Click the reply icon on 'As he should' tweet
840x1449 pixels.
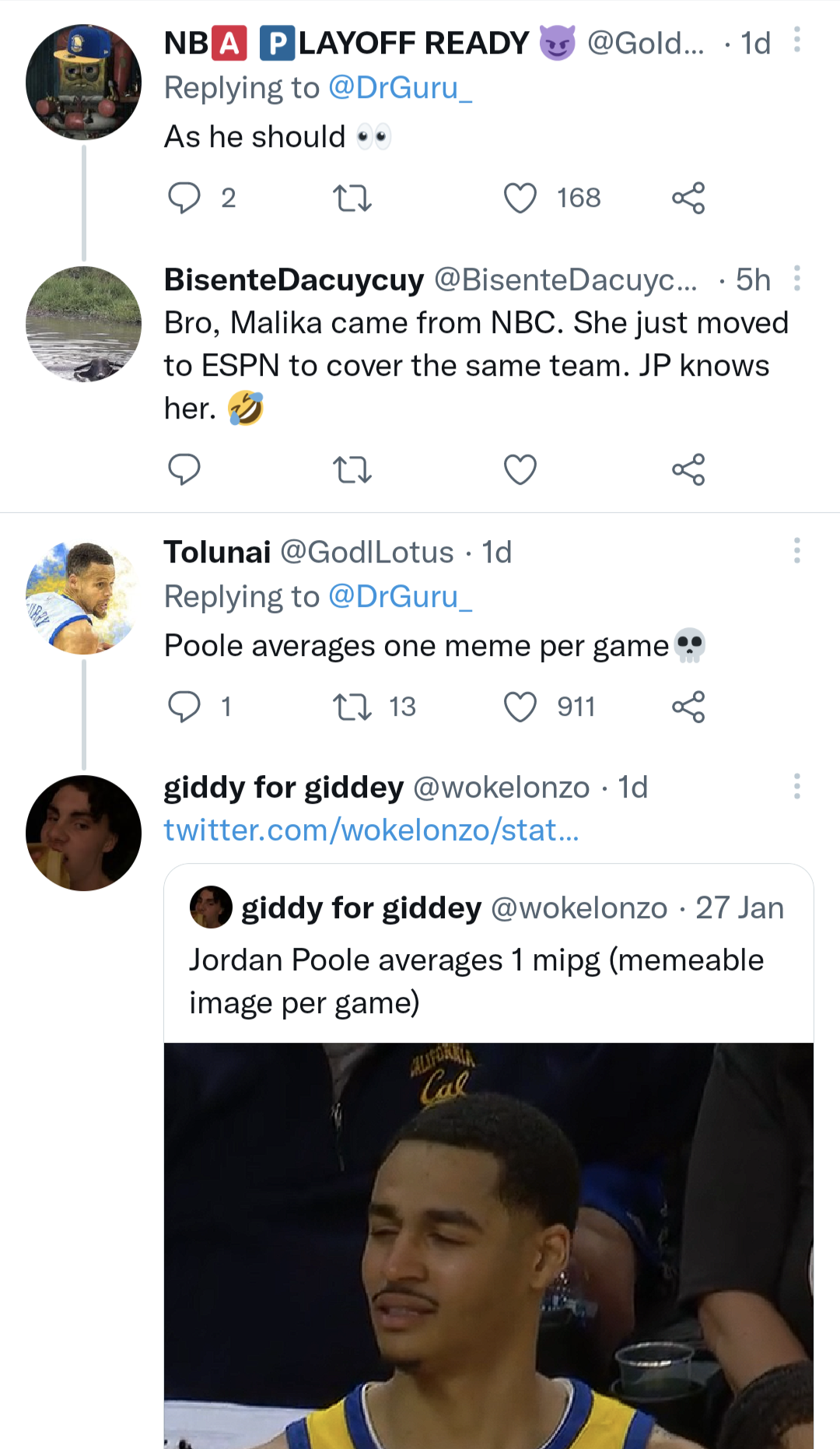pos(186,198)
